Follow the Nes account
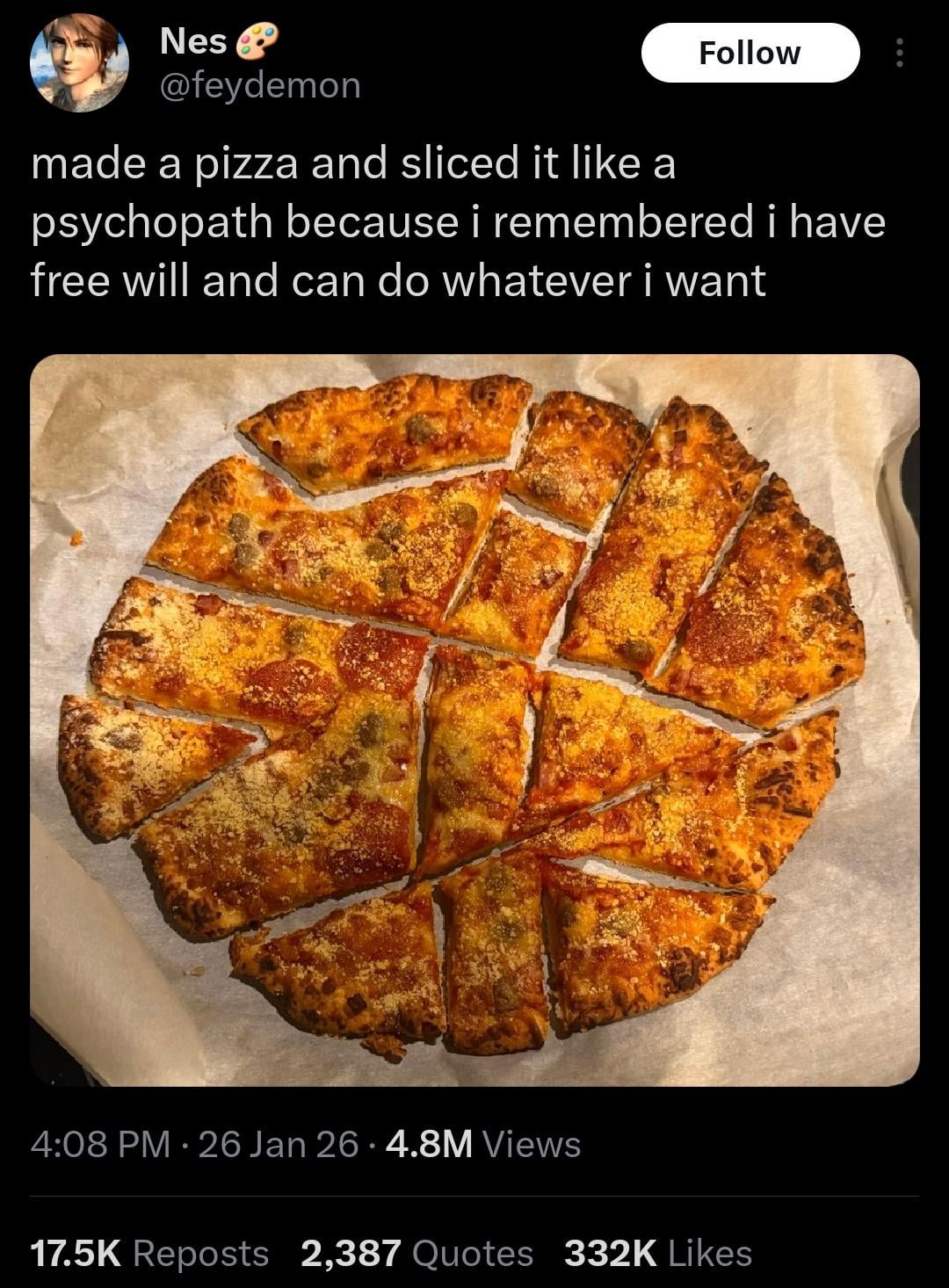This screenshot has height=1288, width=949. tap(750, 53)
